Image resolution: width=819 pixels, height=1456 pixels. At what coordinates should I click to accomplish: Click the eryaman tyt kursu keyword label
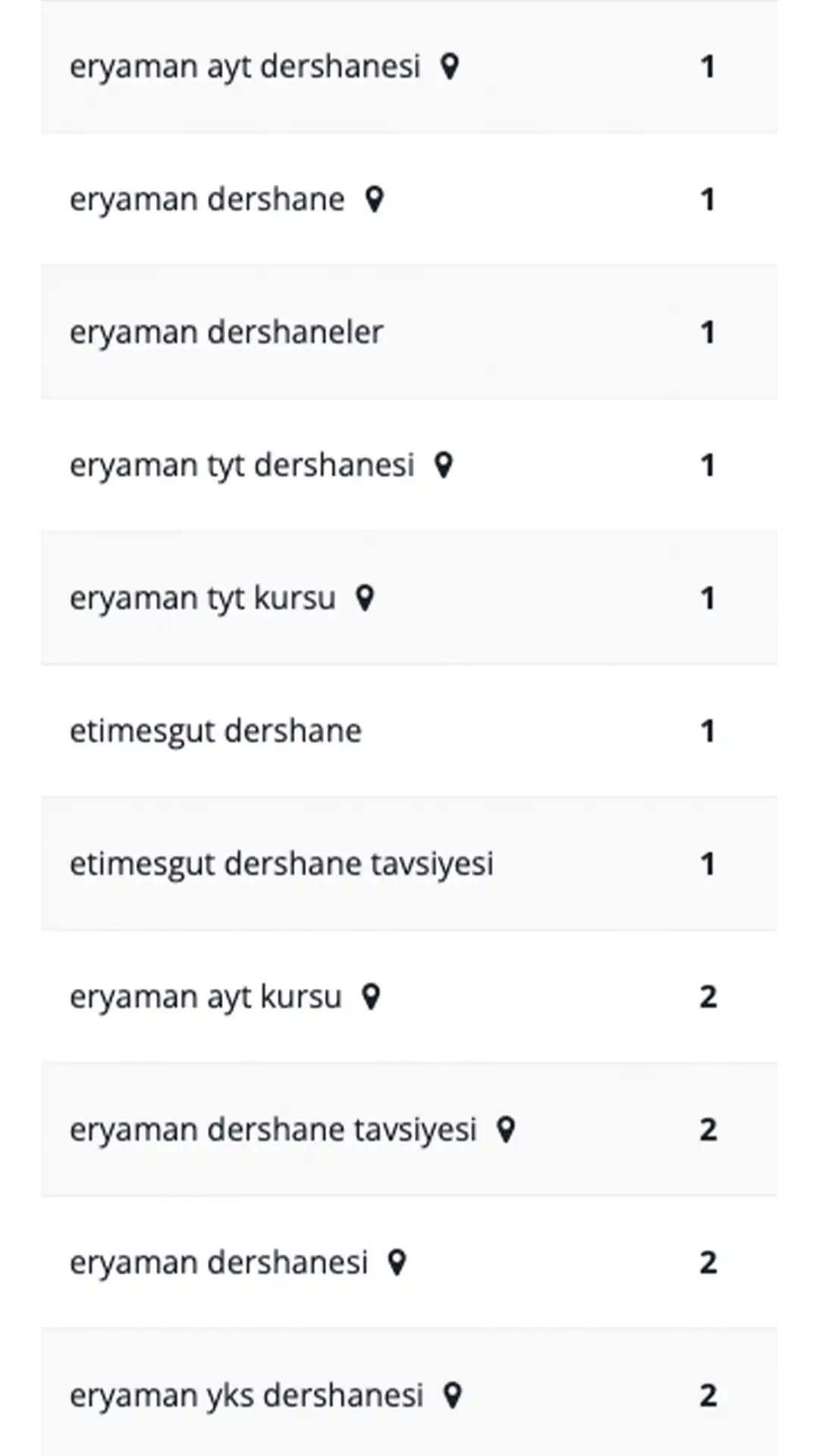tap(202, 598)
